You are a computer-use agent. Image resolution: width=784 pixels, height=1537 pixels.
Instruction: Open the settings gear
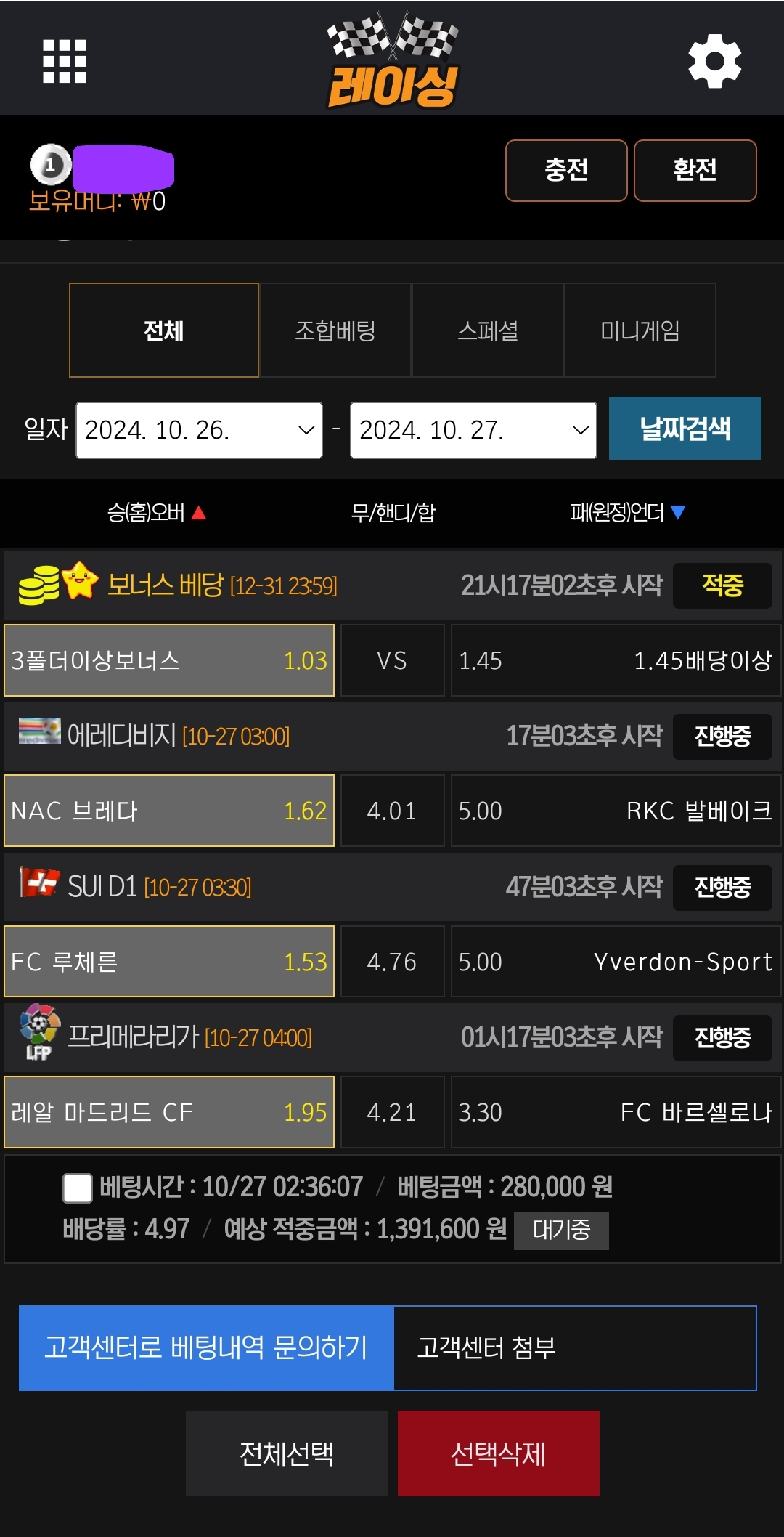[x=715, y=61]
